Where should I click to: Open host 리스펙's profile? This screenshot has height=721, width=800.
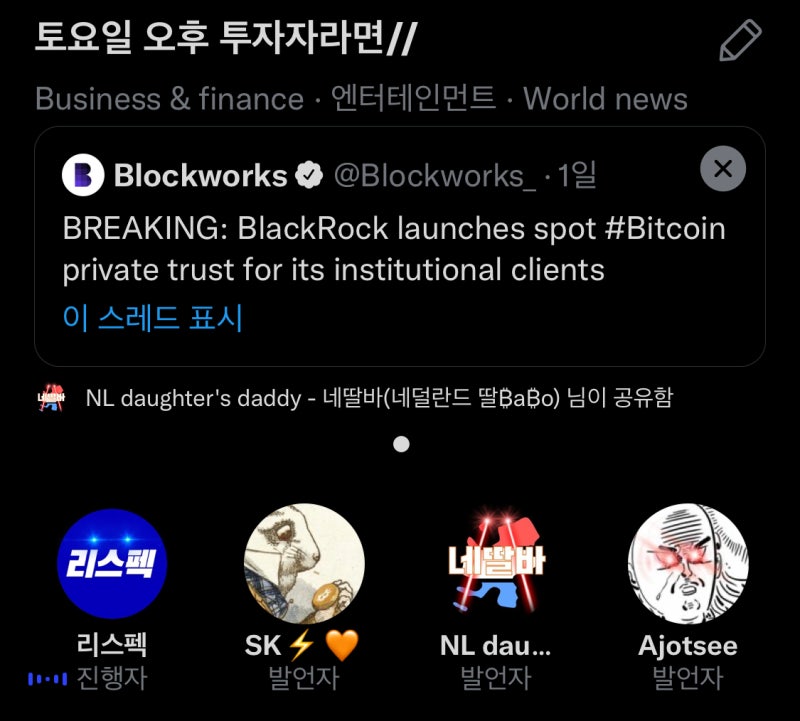pyautogui.click(x=112, y=563)
